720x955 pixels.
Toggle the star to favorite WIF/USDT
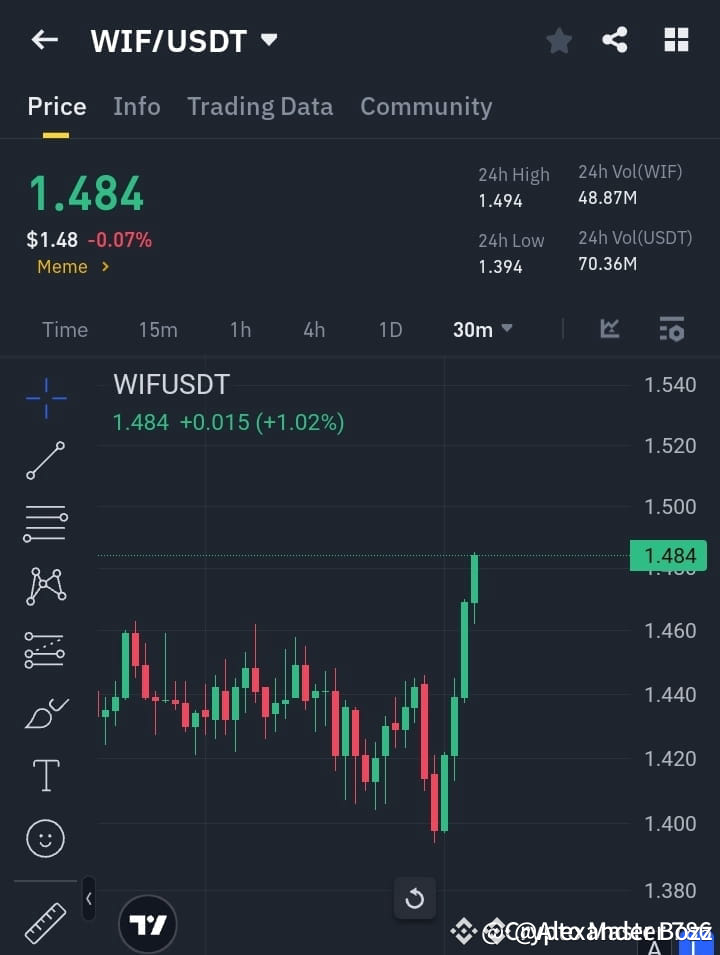click(558, 40)
